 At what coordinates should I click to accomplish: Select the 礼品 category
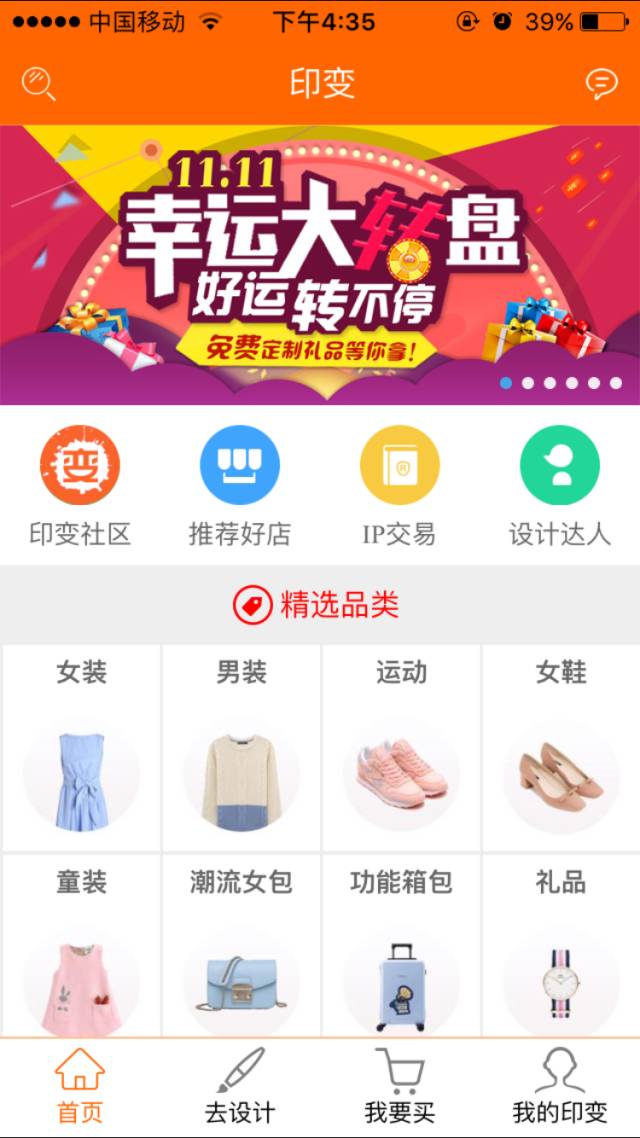coord(562,946)
